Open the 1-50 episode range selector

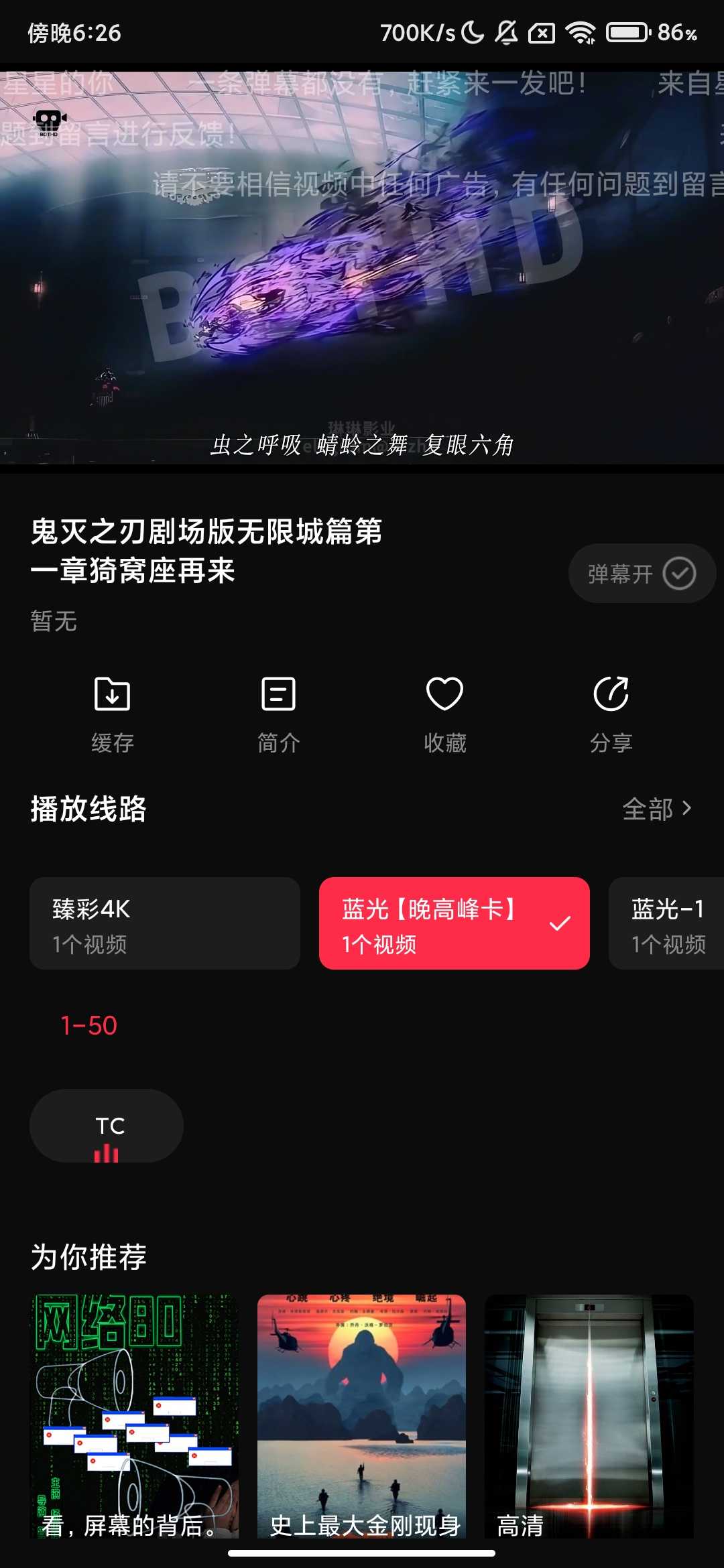point(88,1026)
